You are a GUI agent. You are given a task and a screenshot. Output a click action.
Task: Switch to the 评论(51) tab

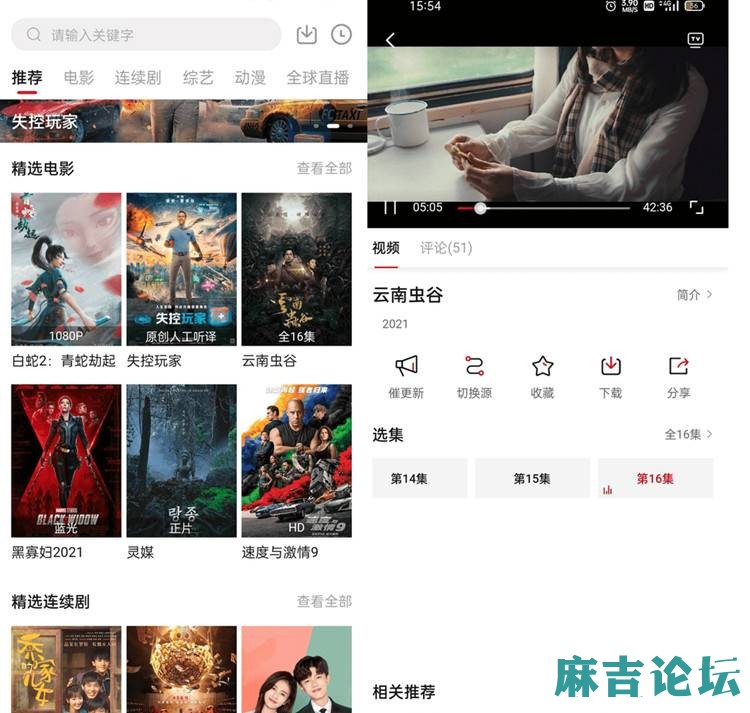446,248
